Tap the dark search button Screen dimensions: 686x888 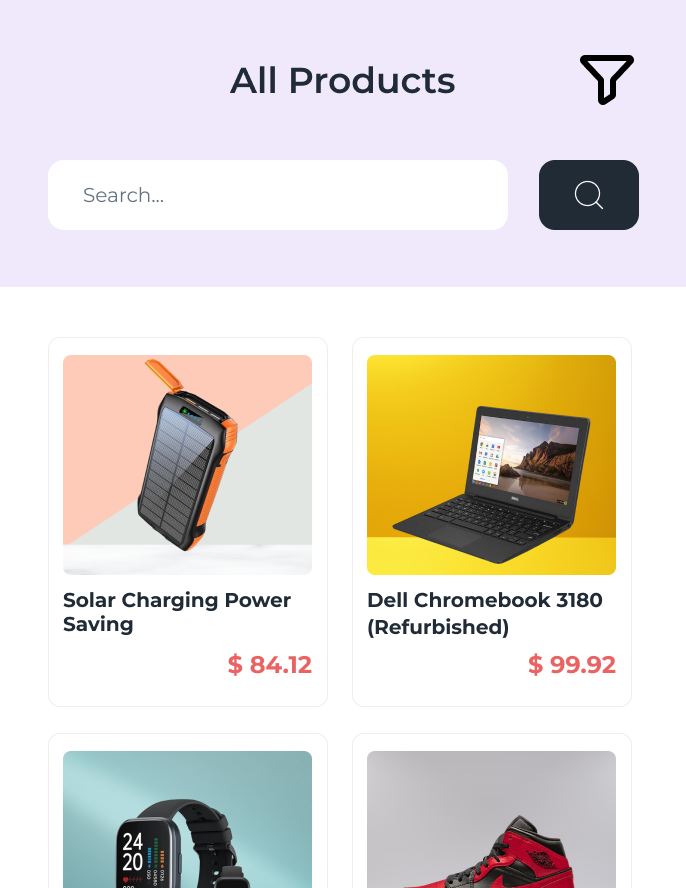tap(588, 195)
